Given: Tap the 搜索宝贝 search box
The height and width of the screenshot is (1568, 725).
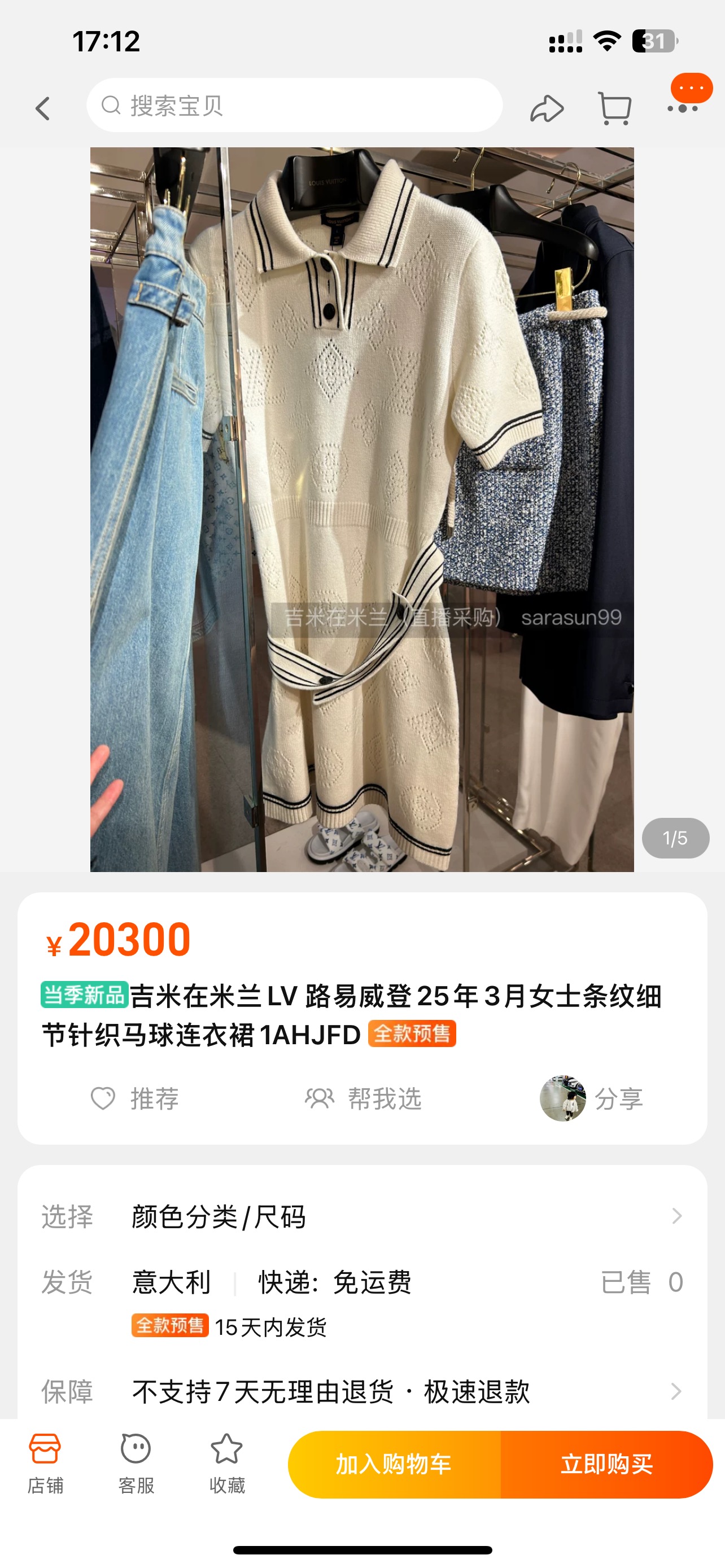Looking at the screenshot, I should coord(294,106).
